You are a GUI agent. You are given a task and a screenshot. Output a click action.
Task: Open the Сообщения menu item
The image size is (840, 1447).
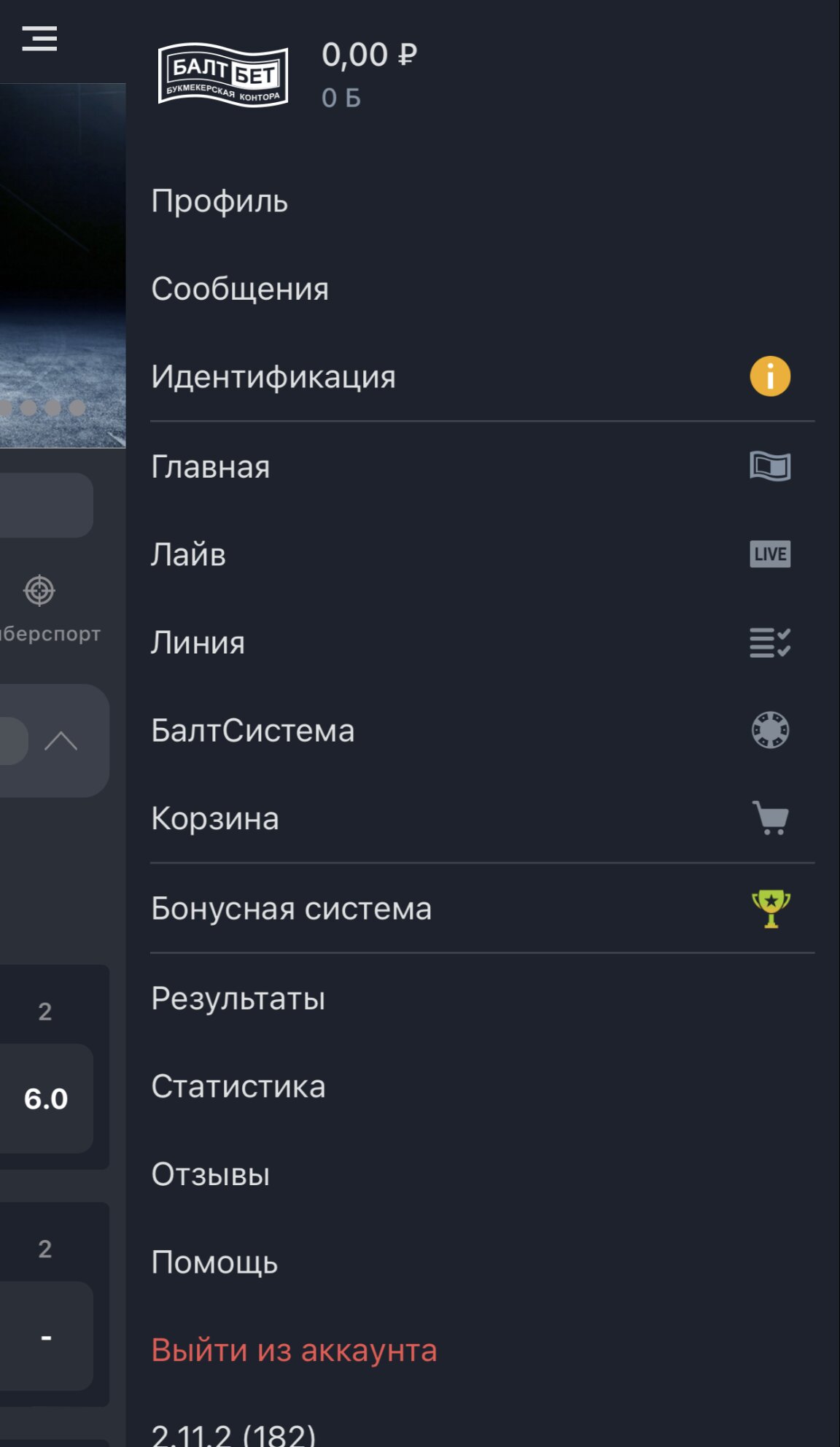(239, 288)
